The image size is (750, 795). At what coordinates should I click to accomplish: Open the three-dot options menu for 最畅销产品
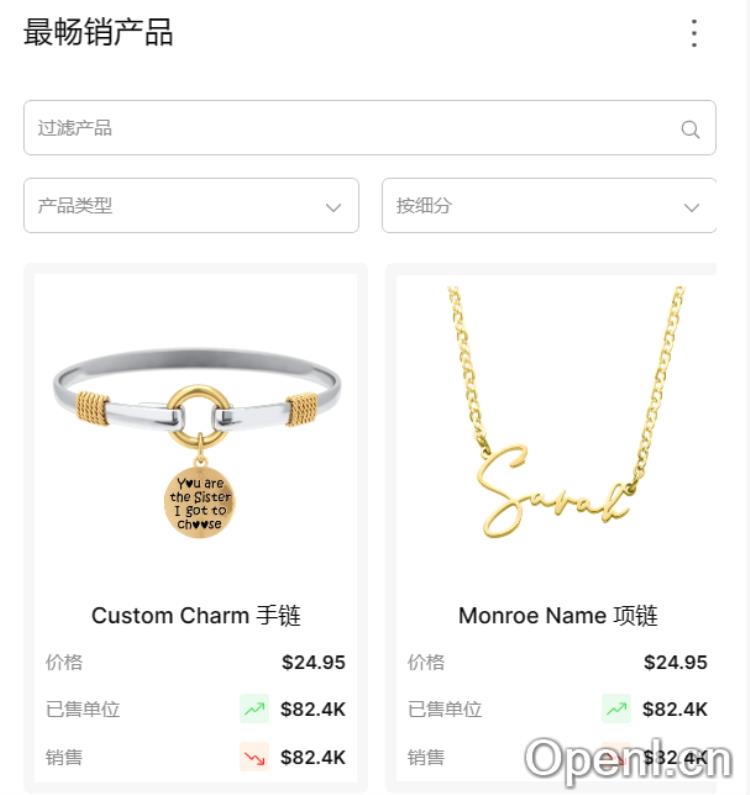pyautogui.click(x=693, y=33)
